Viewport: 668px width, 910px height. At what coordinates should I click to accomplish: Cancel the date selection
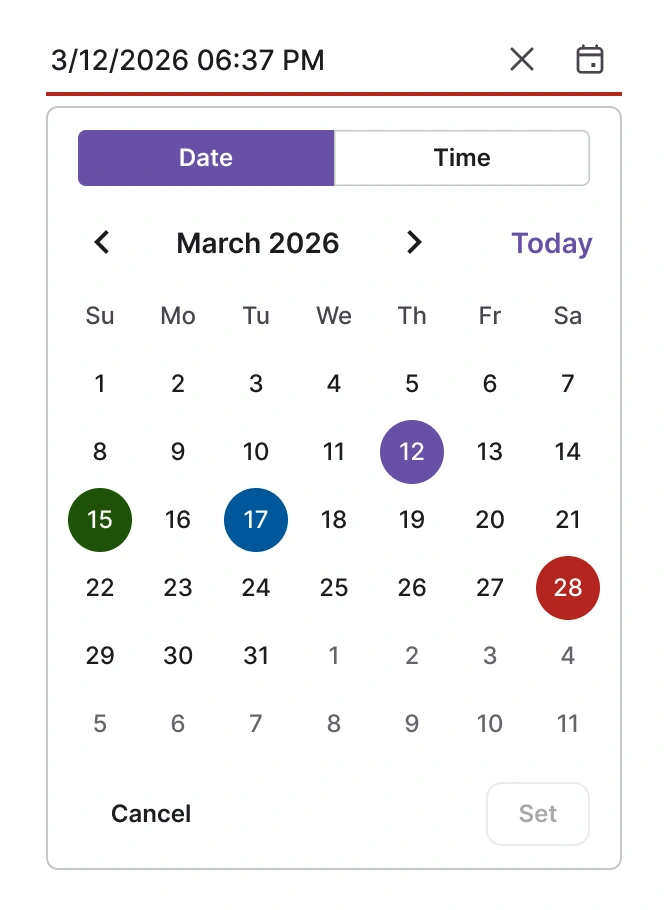(151, 814)
